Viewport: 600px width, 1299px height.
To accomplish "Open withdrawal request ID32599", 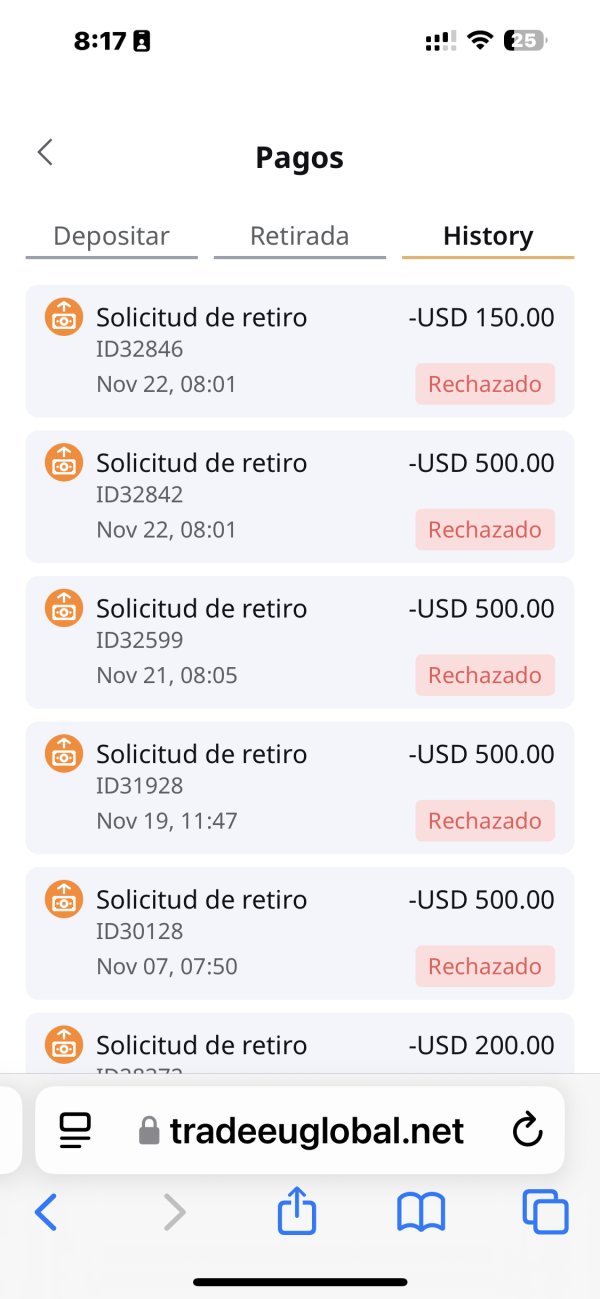I will click(x=299, y=641).
